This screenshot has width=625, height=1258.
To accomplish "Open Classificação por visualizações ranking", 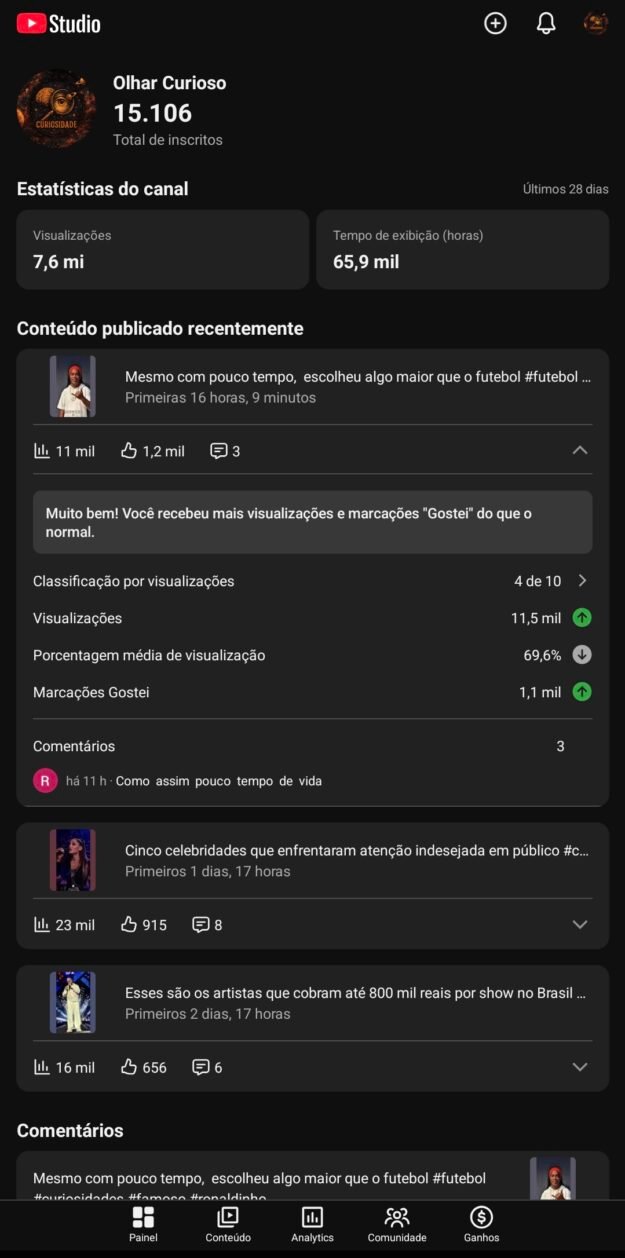I will 312,581.
